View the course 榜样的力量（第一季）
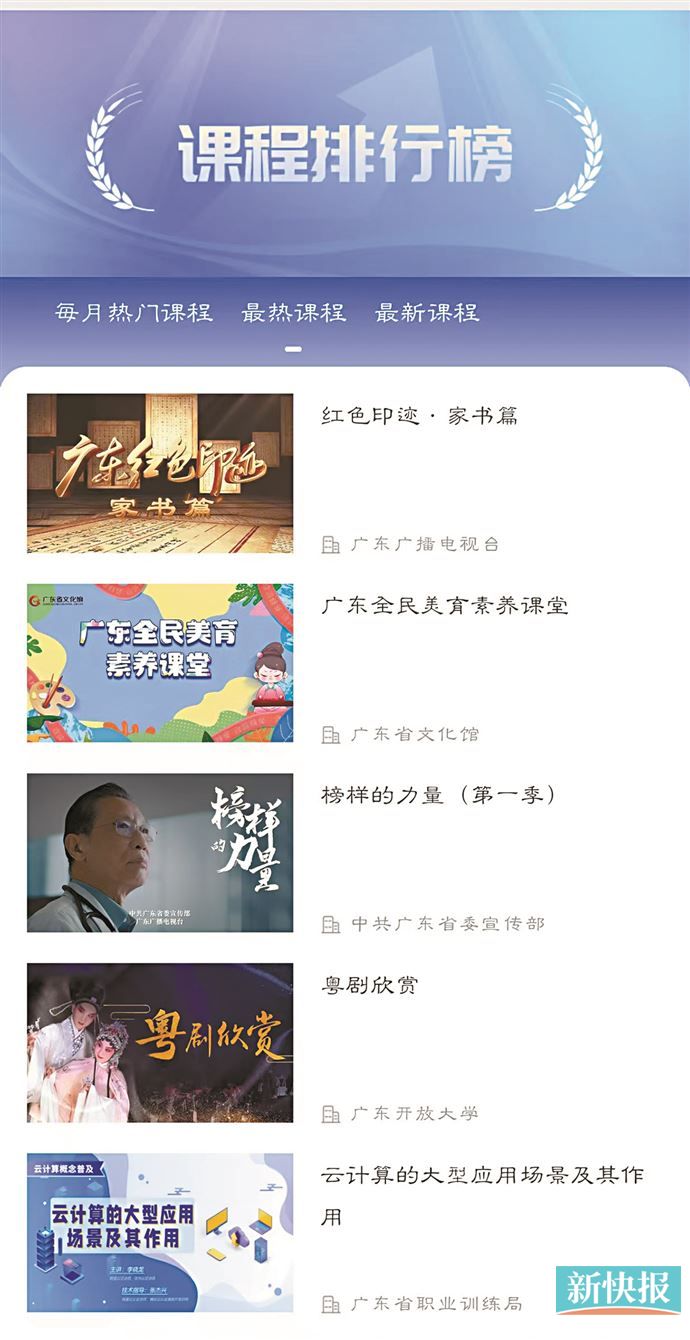The width and height of the screenshot is (690, 1340). click(438, 795)
